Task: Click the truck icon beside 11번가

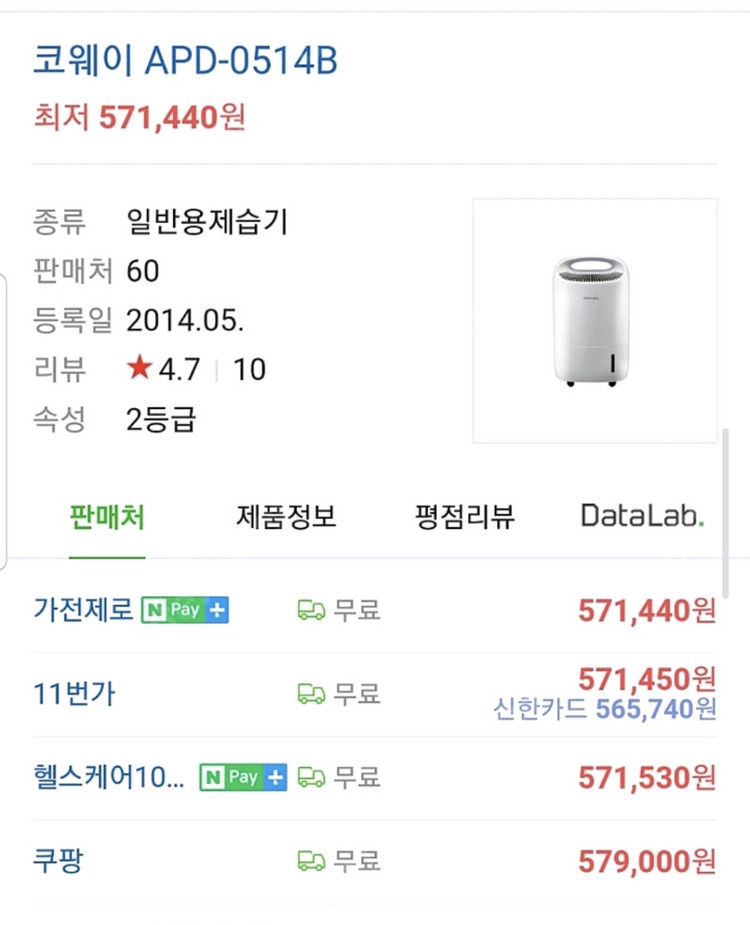Action: tap(313, 693)
